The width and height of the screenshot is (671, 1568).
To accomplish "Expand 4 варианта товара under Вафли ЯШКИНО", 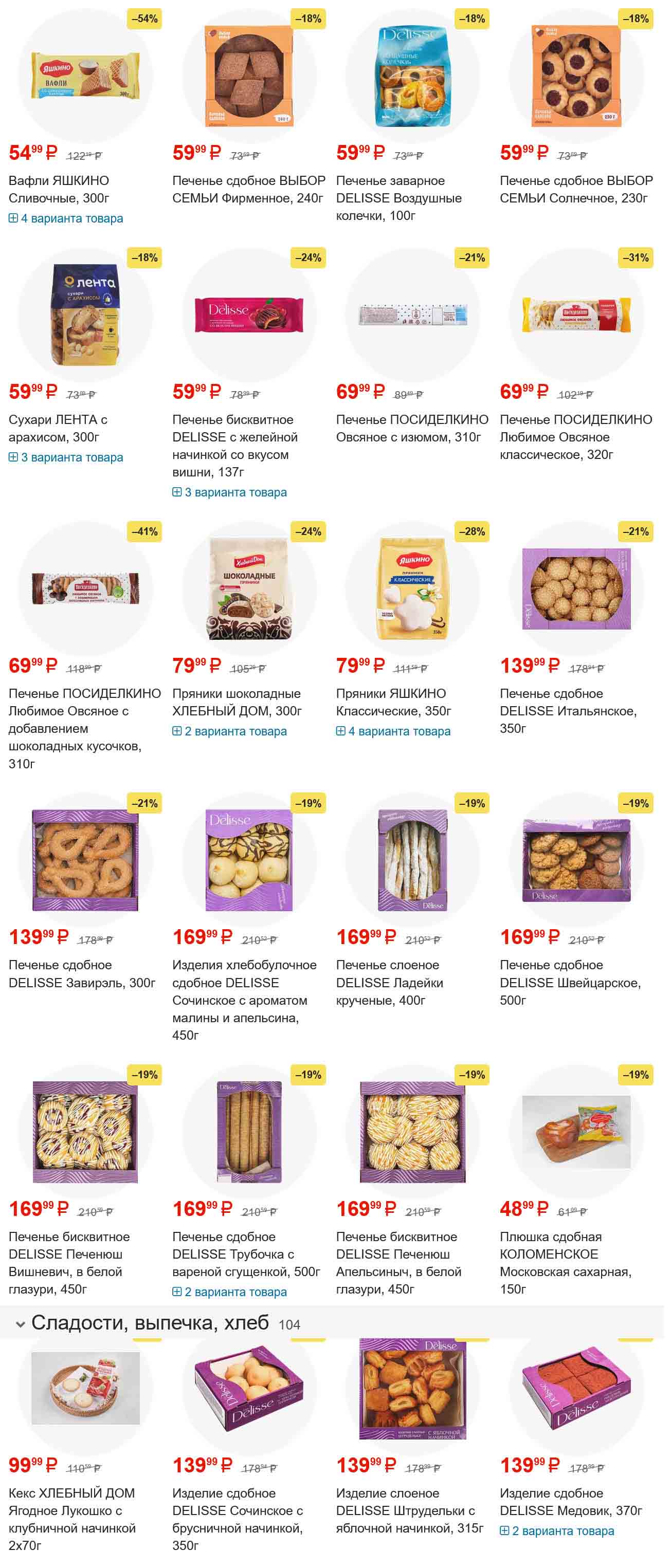I will tap(66, 218).
